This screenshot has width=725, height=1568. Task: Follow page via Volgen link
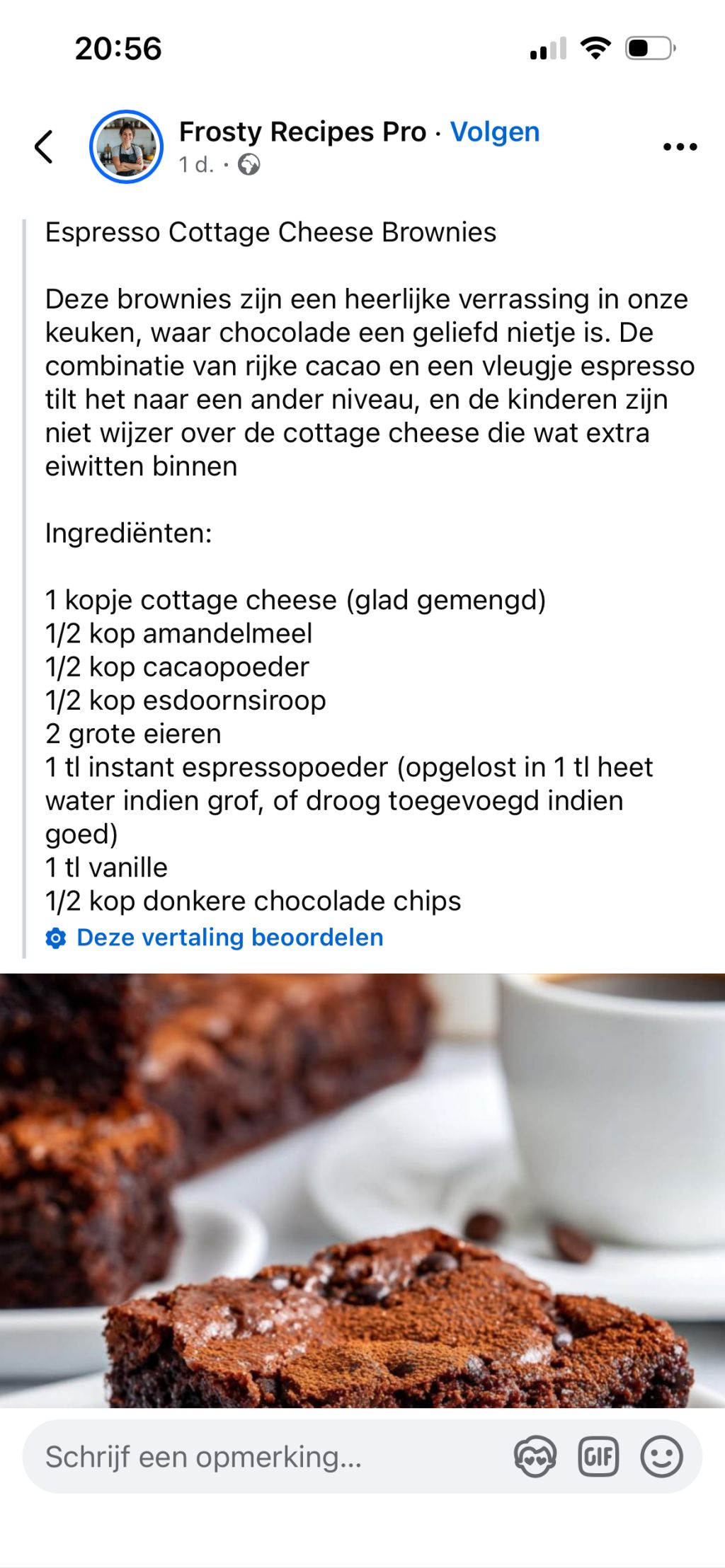[x=494, y=132]
